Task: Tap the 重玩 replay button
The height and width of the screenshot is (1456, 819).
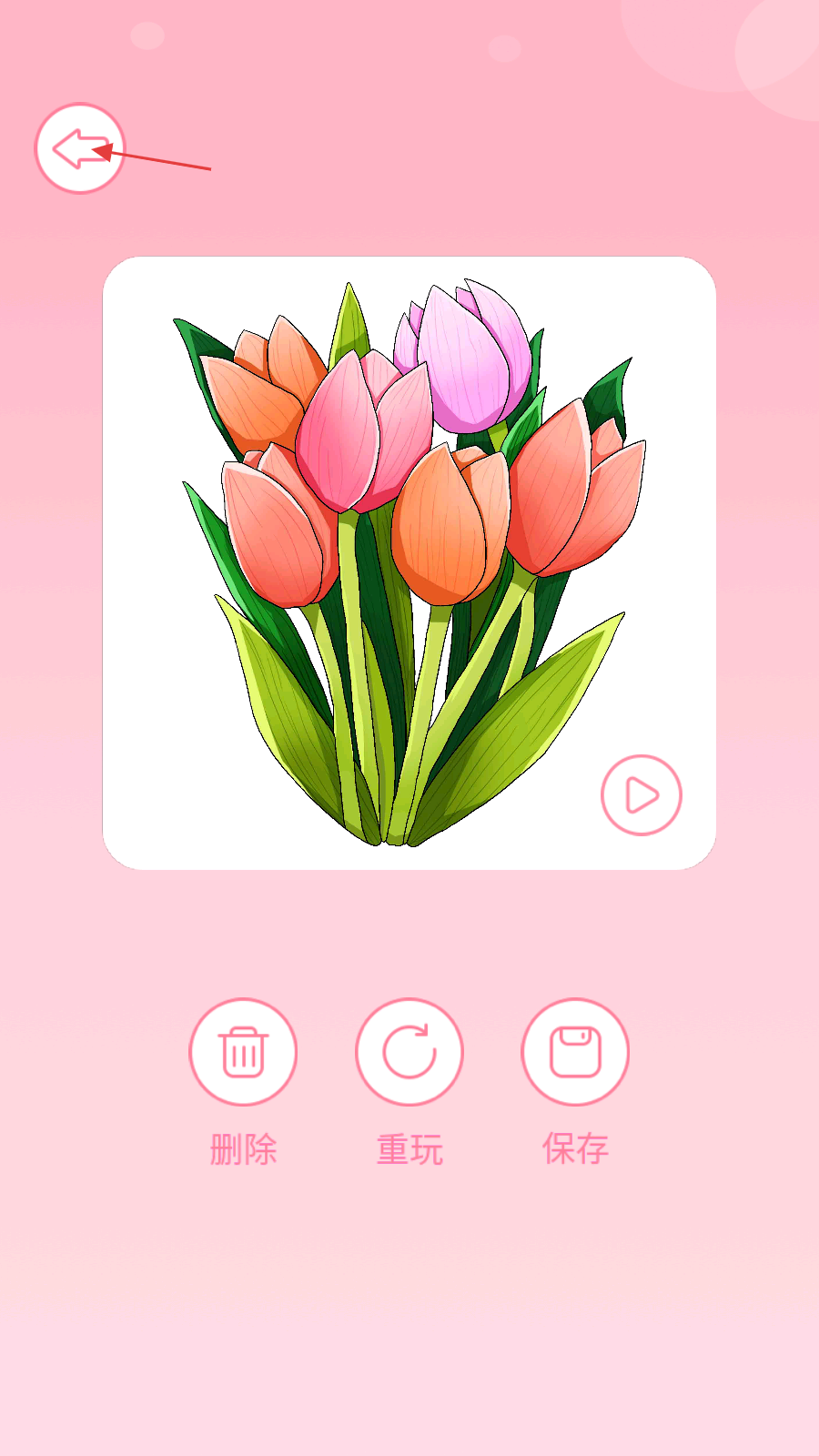Action: click(409, 1052)
